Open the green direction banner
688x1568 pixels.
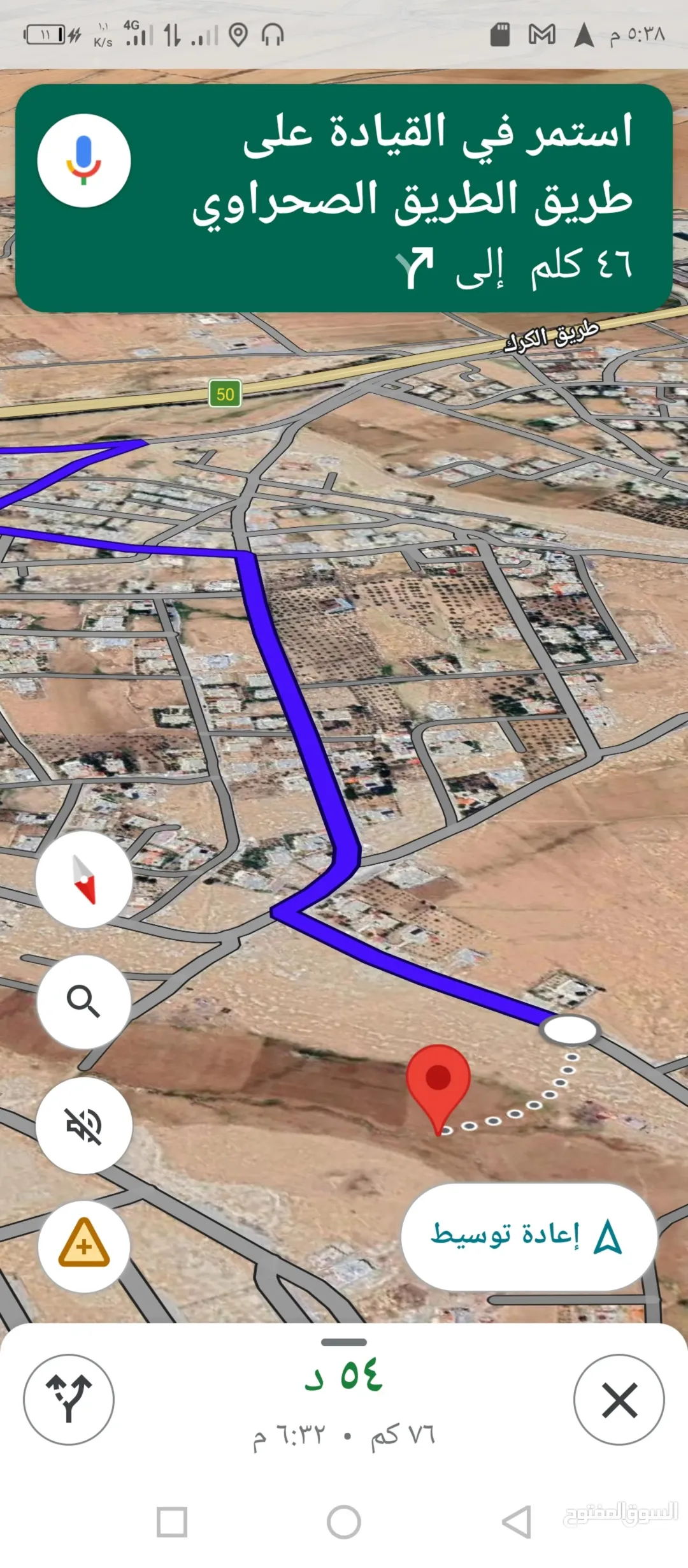coord(344,198)
